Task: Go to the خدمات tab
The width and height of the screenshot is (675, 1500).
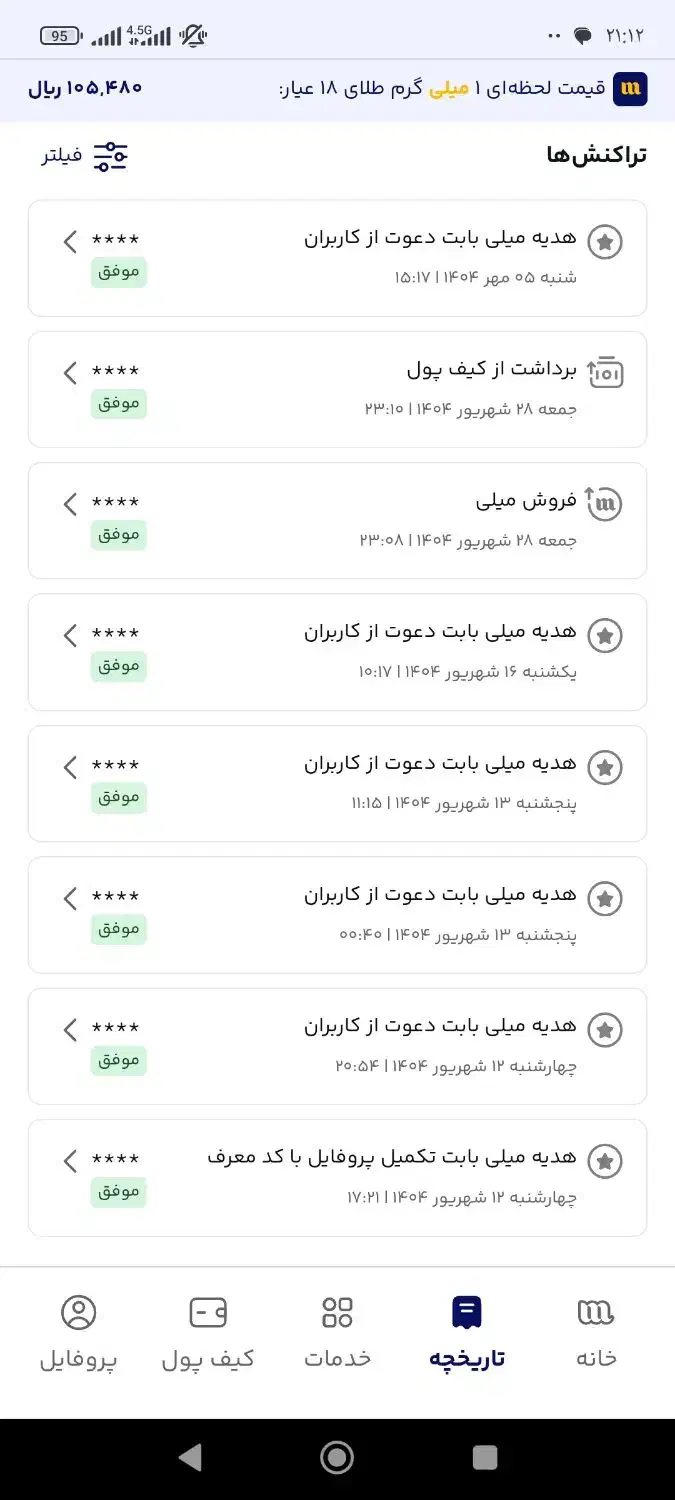Action: [x=338, y=1333]
